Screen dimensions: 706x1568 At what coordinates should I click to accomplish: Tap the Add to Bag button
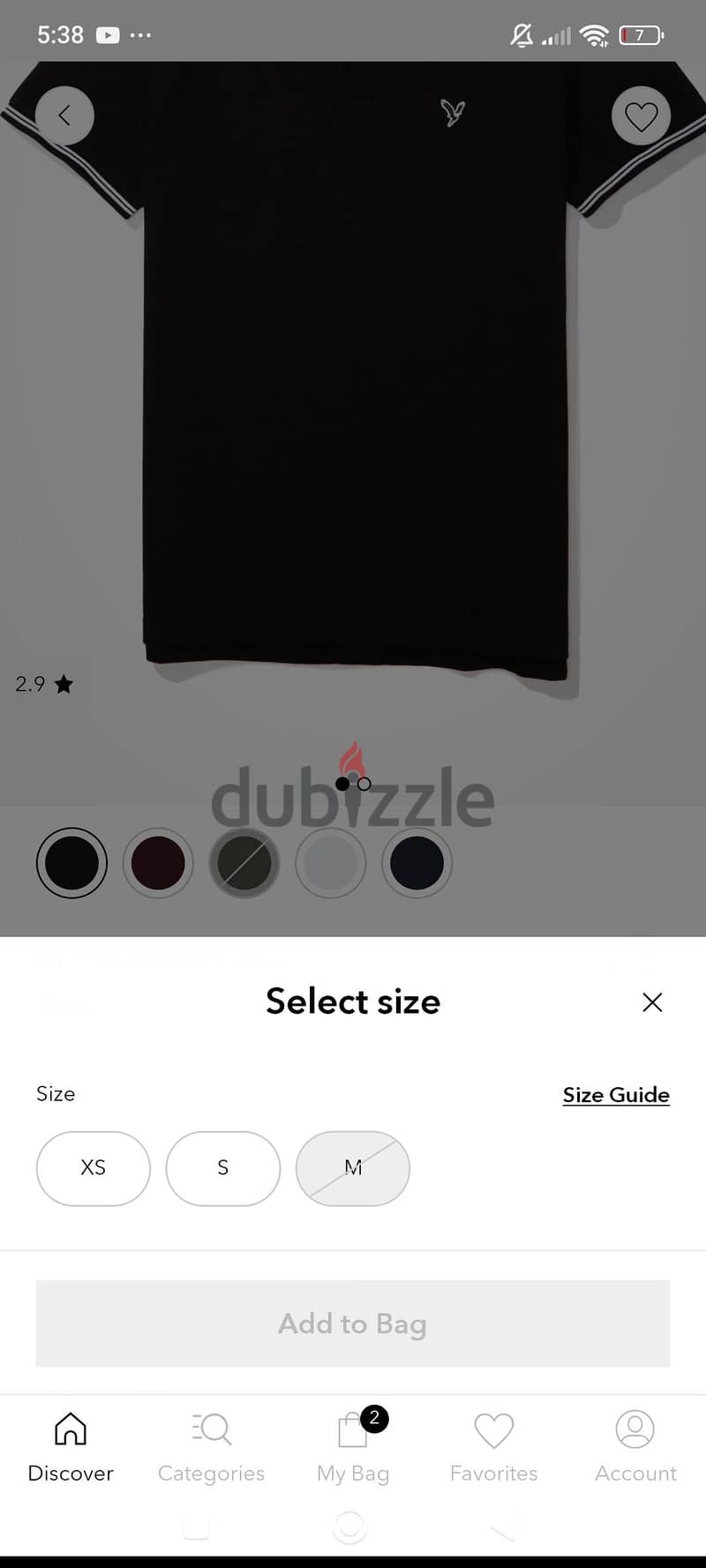(x=353, y=1324)
